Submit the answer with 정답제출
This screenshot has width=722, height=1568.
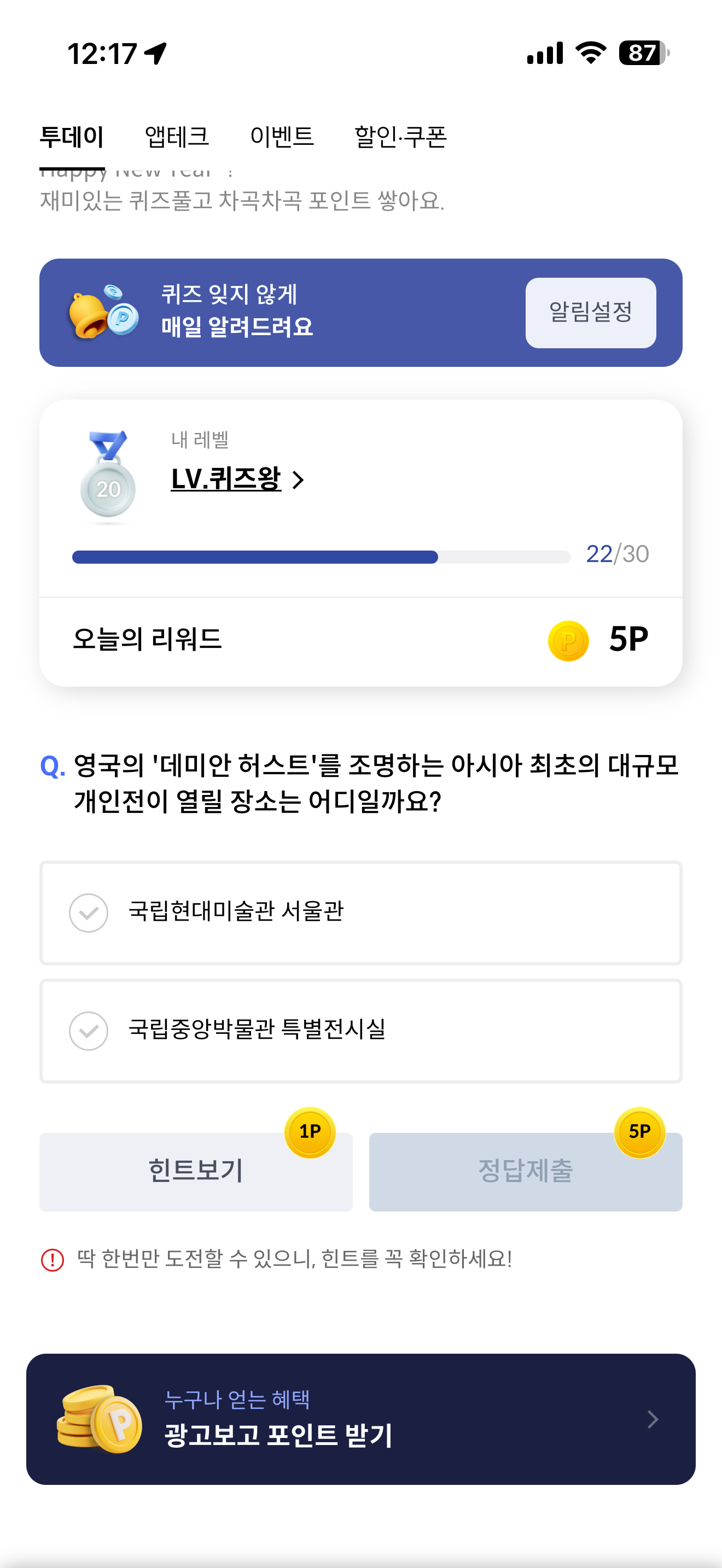(x=526, y=1171)
